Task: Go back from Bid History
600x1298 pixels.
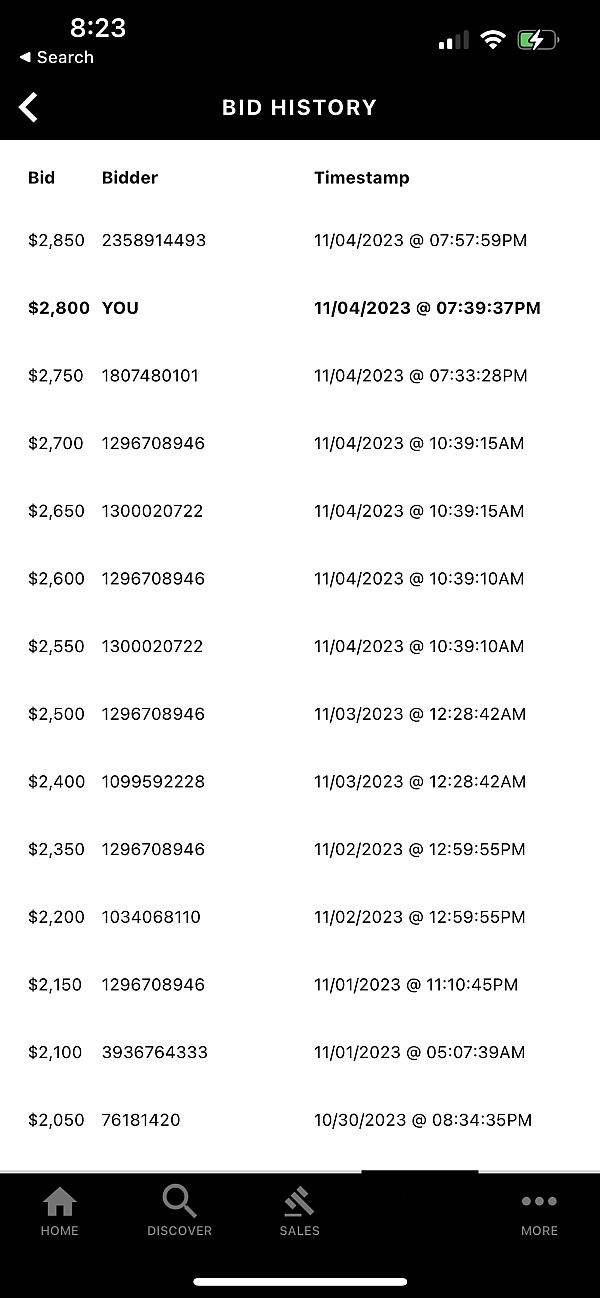Action: click(28, 107)
